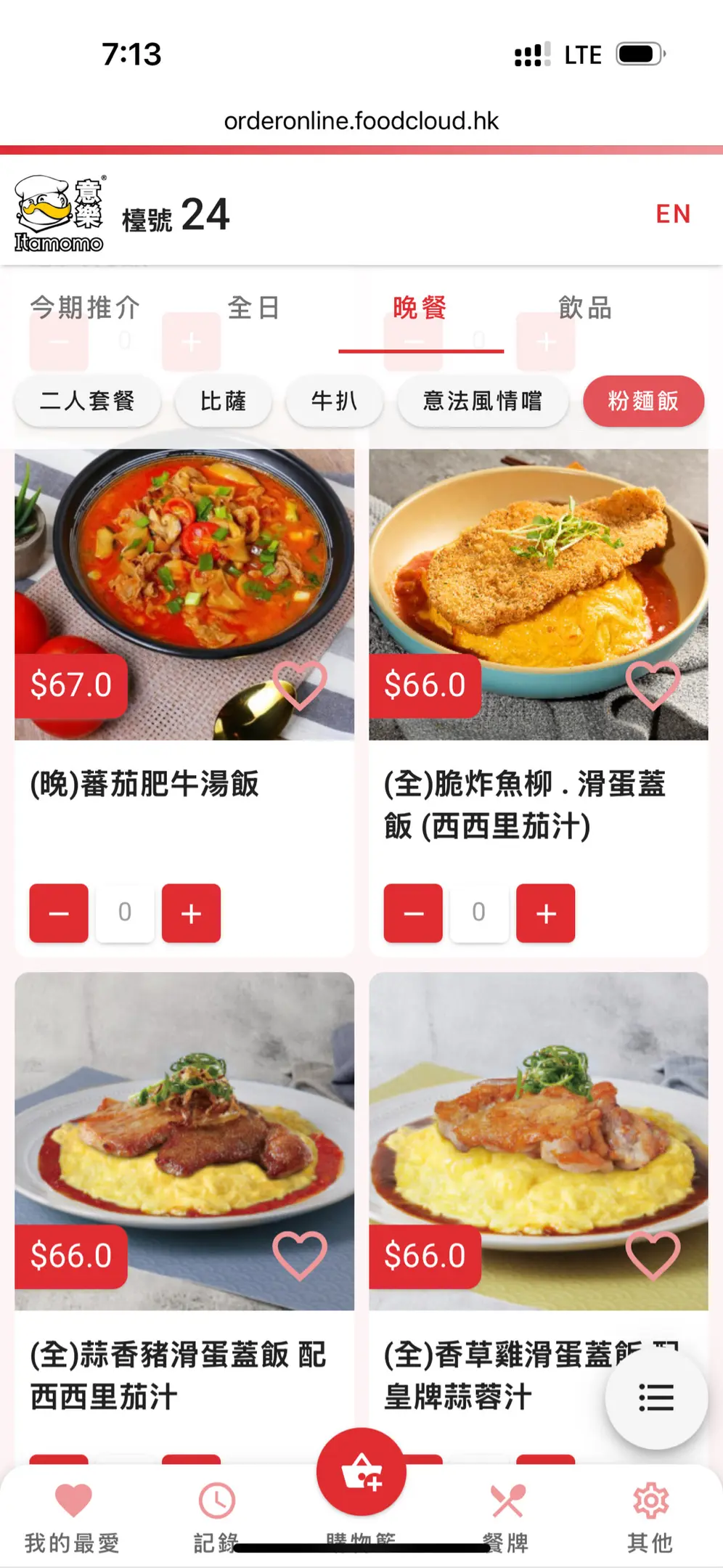
Task: Open the 飲品 tab
Action: [x=585, y=308]
